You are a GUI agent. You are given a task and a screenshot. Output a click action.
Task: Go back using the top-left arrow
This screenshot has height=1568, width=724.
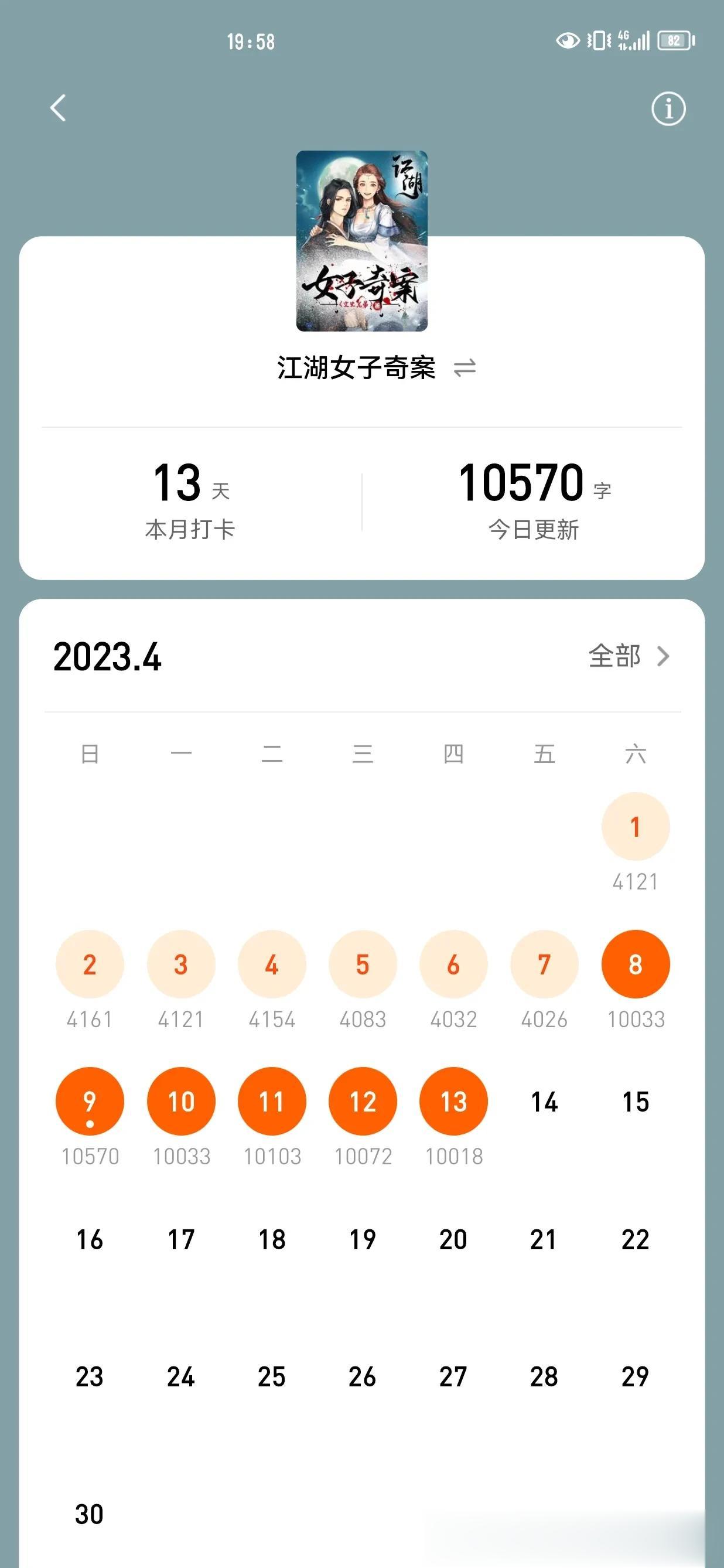(x=58, y=108)
